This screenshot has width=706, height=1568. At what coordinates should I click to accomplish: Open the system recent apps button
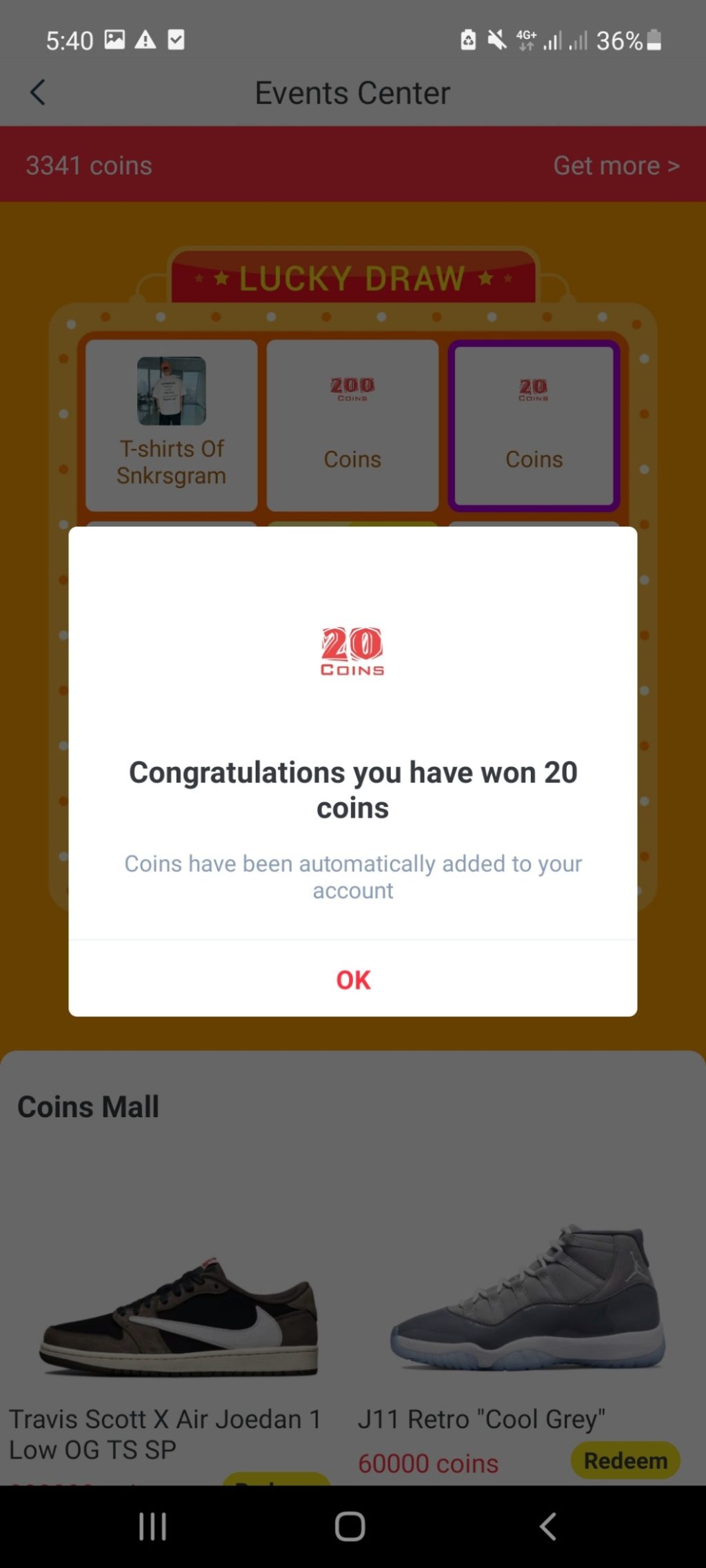(152, 1526)
